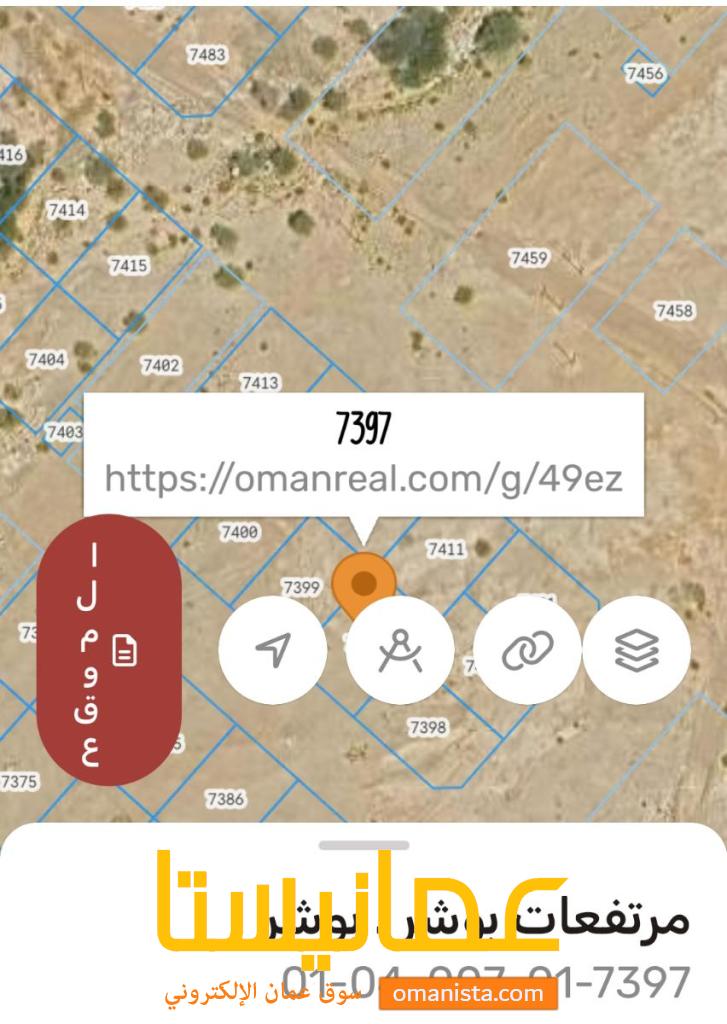Open the compass measuring tool

[x=400, y=651]
